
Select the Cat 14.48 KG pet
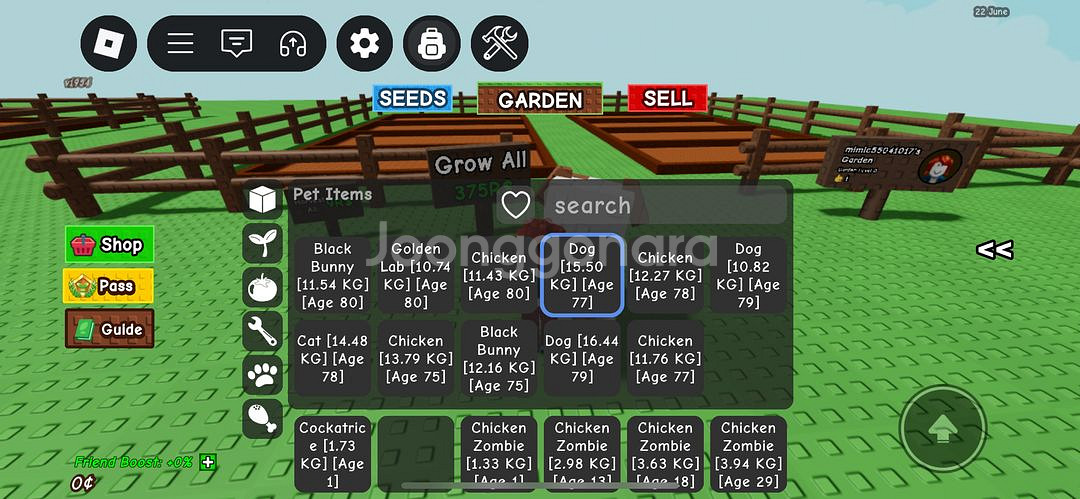coord(333,358)
